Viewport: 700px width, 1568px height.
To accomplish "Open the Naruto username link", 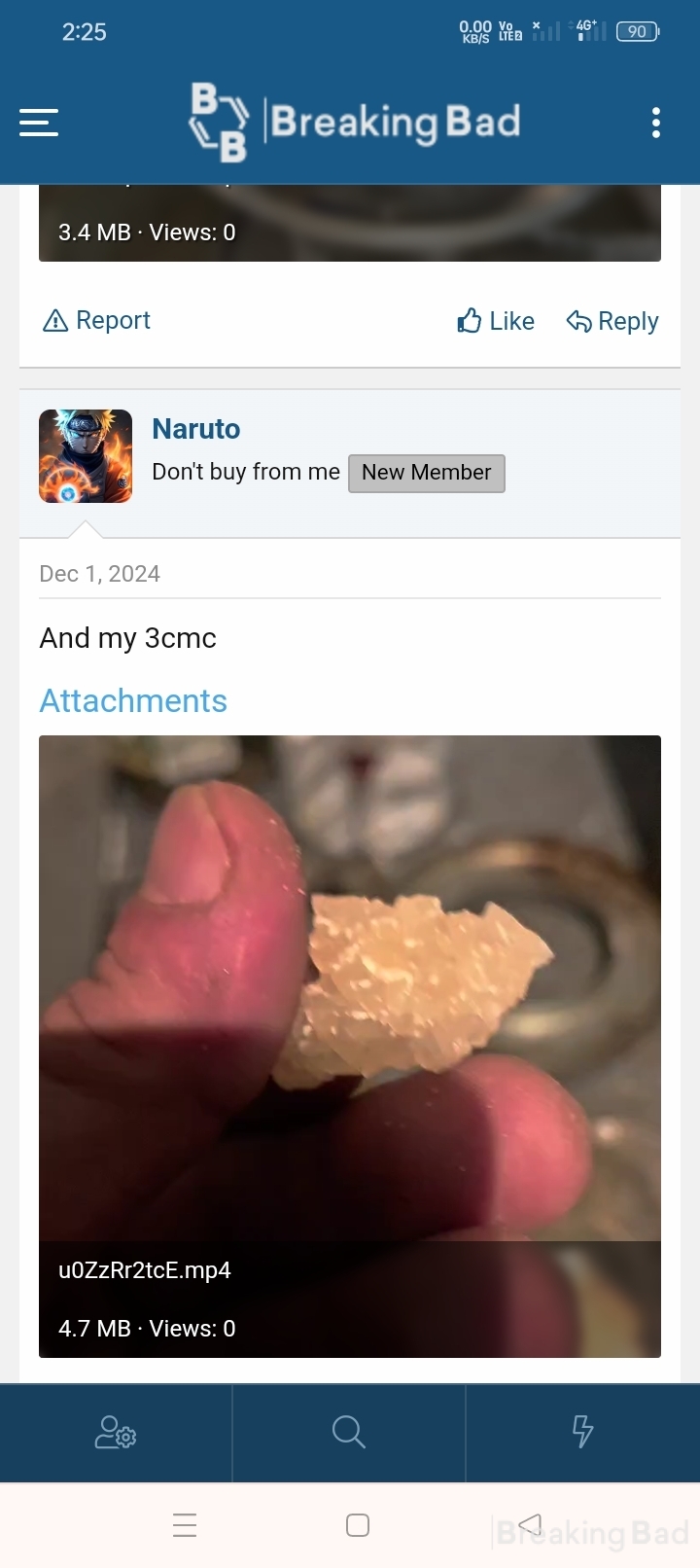I will (x=196, y=429).
